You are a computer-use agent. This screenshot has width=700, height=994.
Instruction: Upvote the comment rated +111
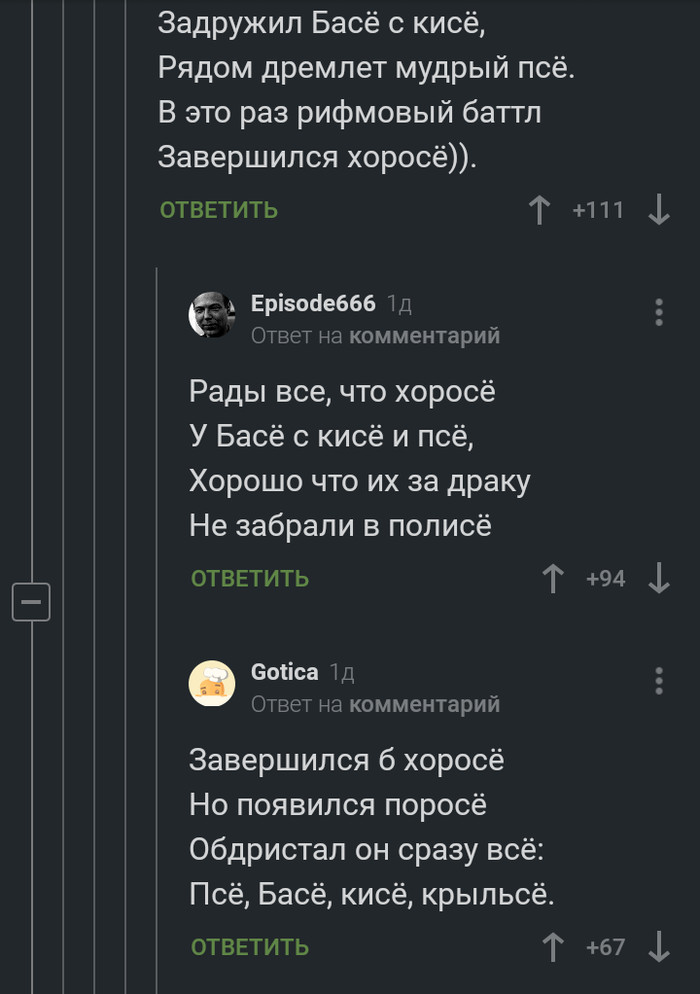(x=540, y=210)
